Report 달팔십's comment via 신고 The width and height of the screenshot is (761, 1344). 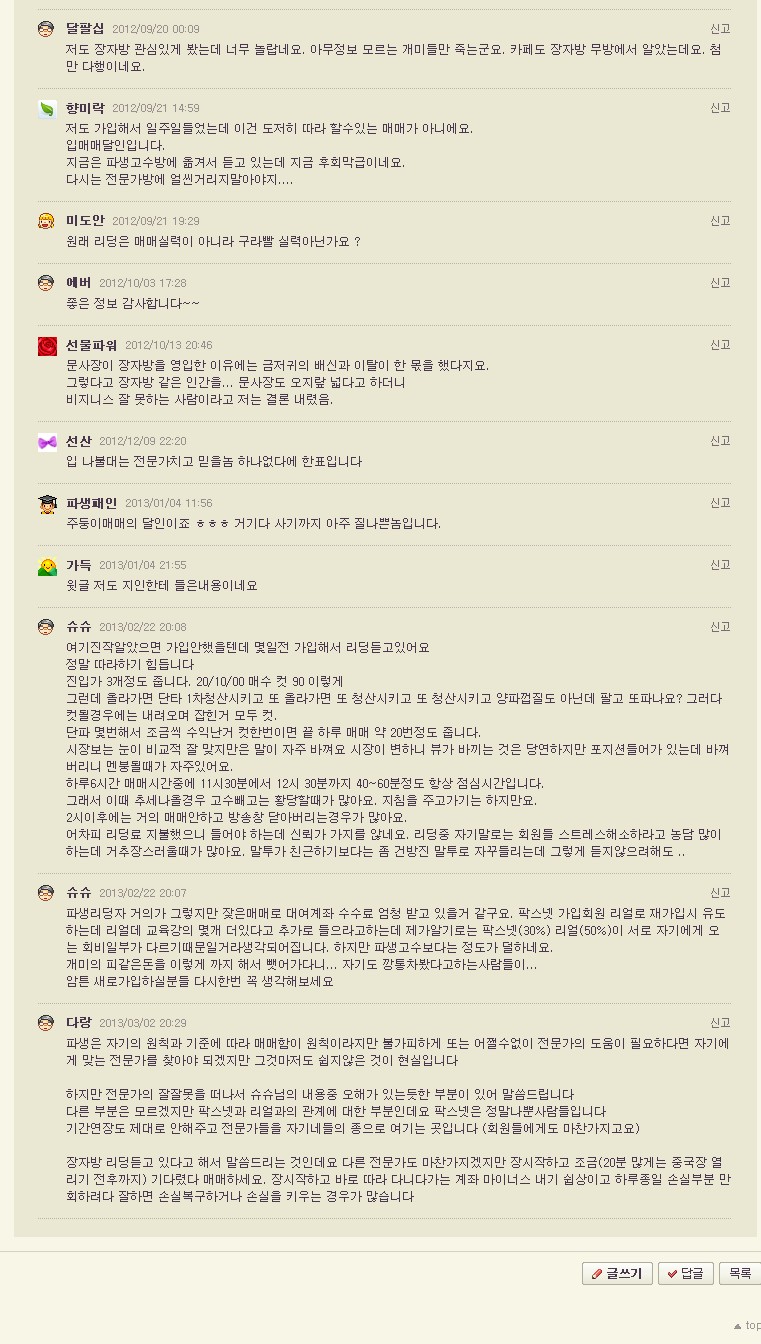click(x=720, y=29)
